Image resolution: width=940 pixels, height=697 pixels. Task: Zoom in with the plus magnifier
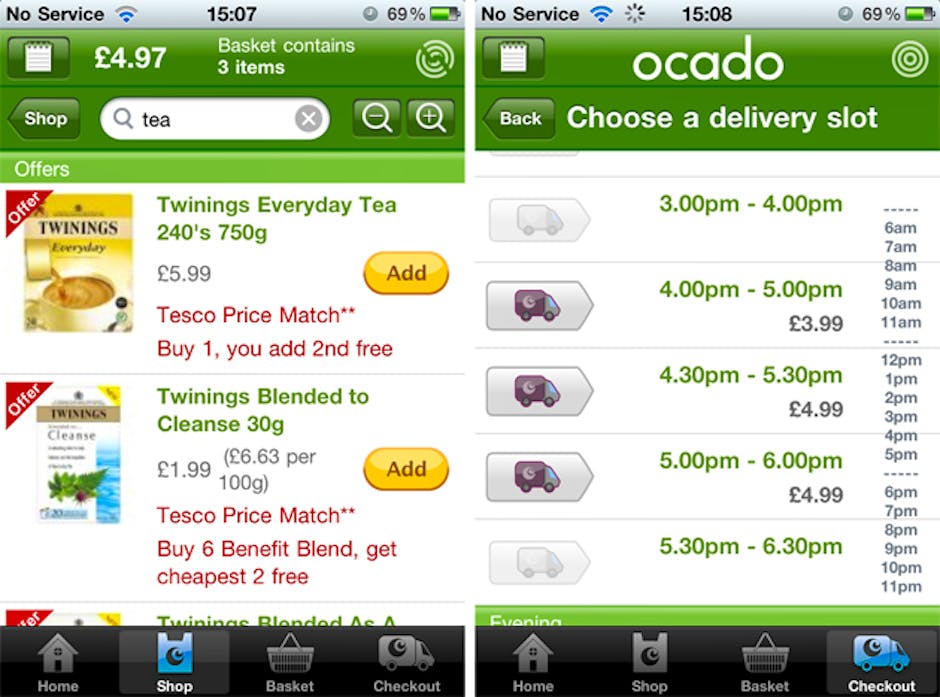click(431, 118)
